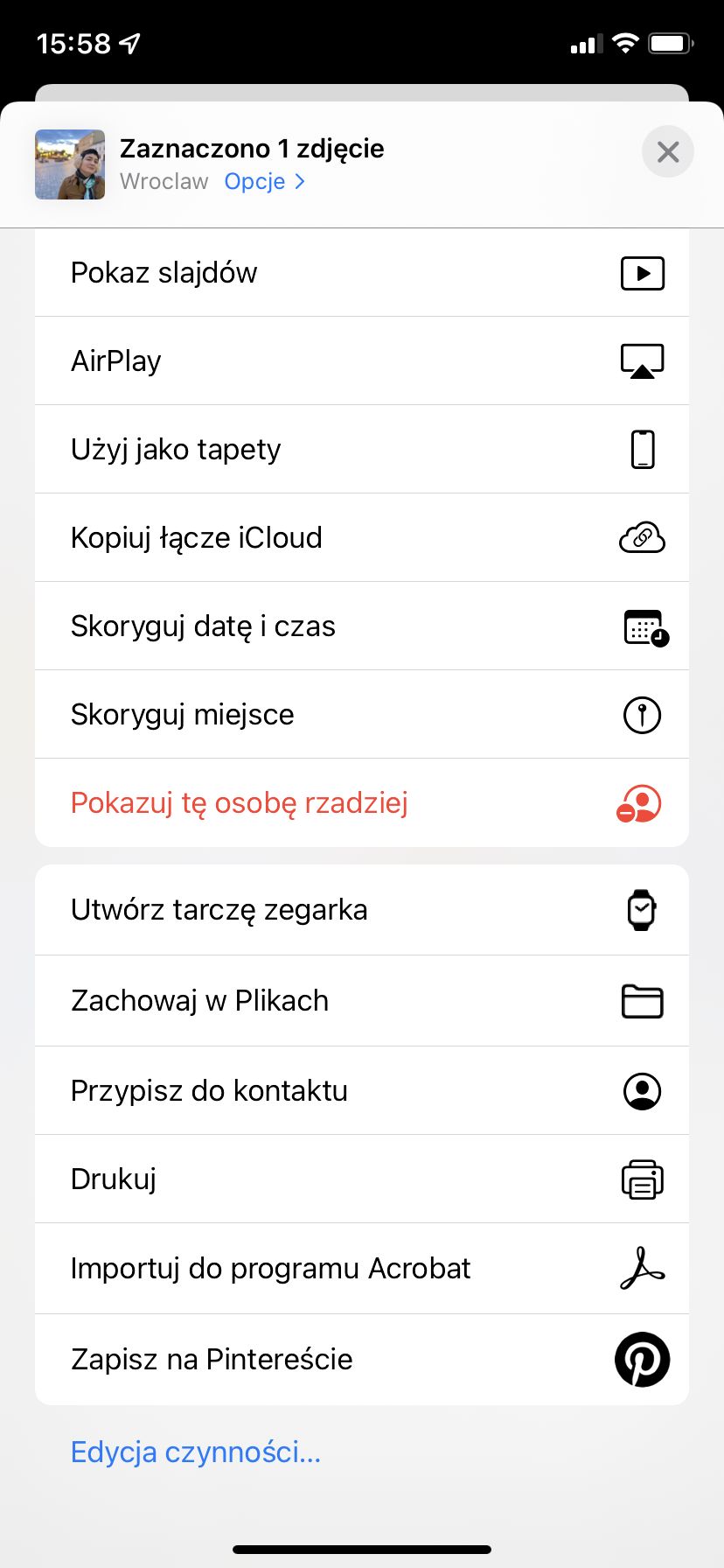This screenshot has width=724, height=1568.
Task: Select Zapisz na Pintereście
Action: pos(362,1360)
